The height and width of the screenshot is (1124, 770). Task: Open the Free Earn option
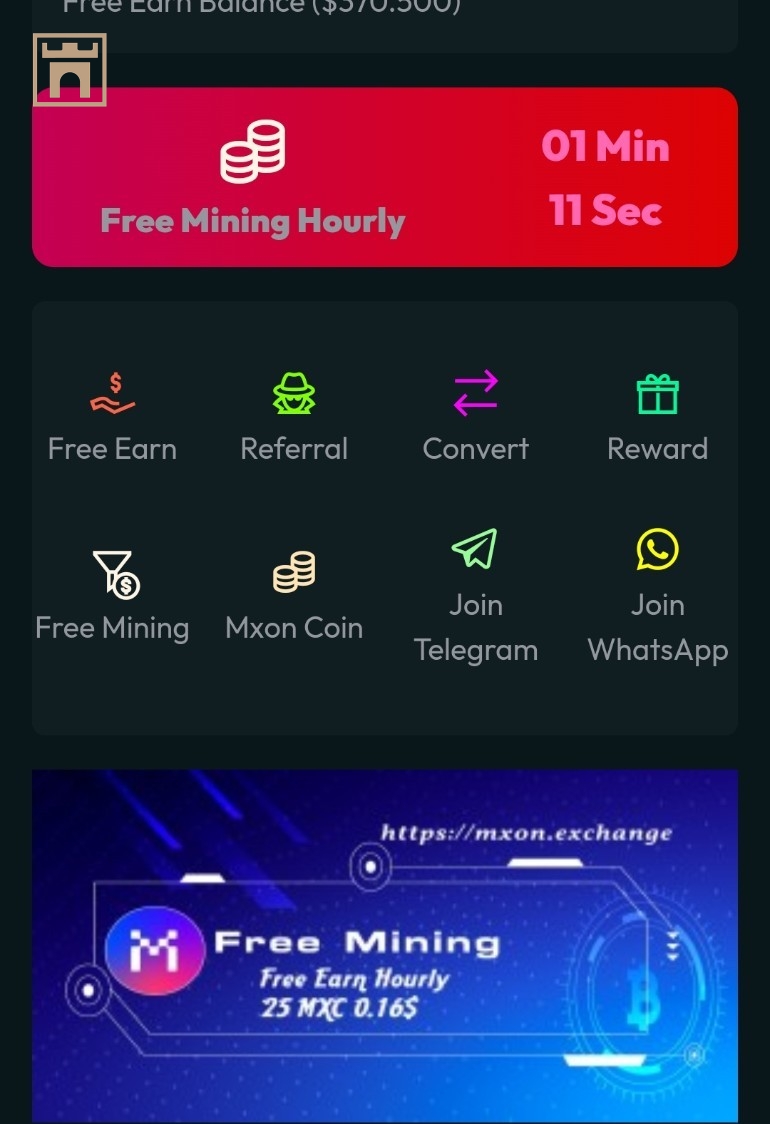(112, 417)
